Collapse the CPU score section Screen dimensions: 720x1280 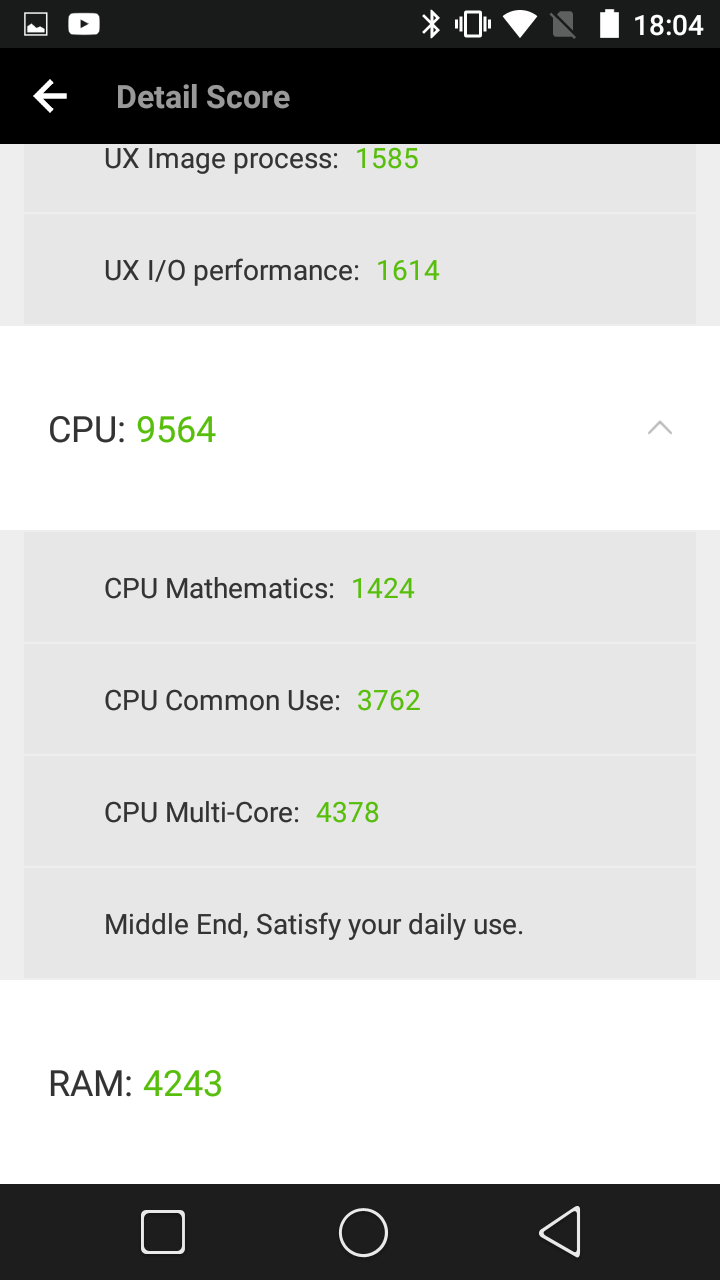(x=659, y=429)
